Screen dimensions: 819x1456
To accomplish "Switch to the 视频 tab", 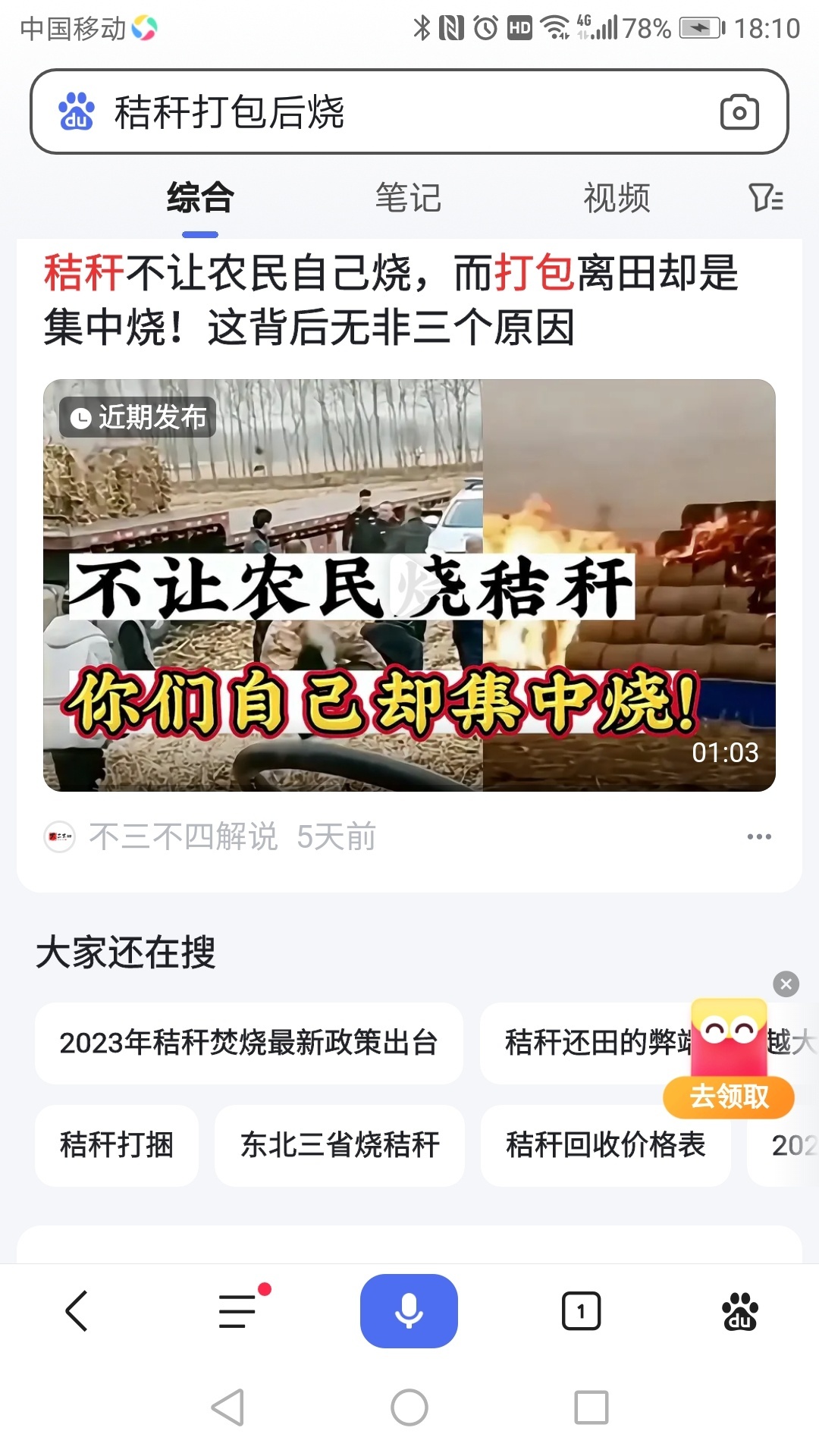I will tap(617, 199).
